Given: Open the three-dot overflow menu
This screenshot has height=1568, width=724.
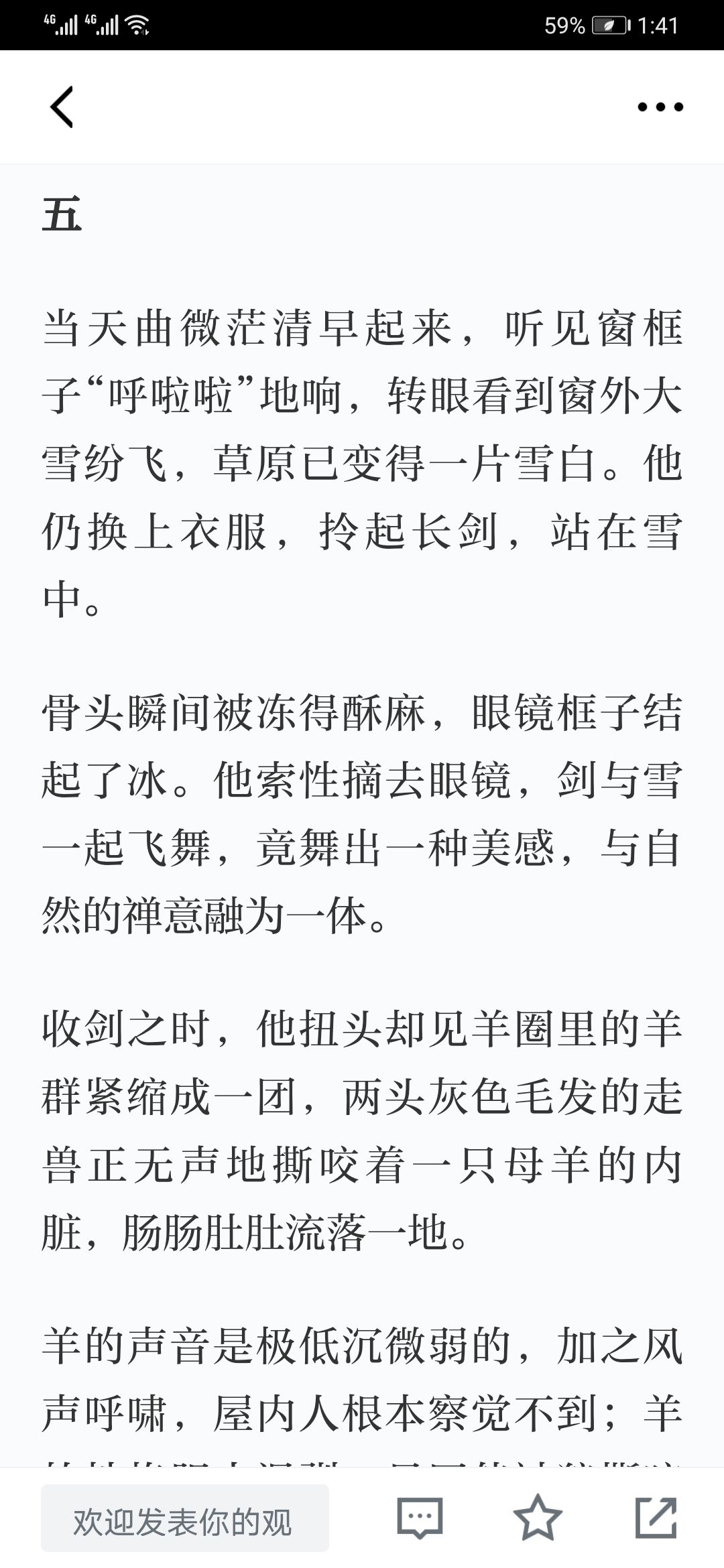Looking at the screenshot, I should (660, 107).
